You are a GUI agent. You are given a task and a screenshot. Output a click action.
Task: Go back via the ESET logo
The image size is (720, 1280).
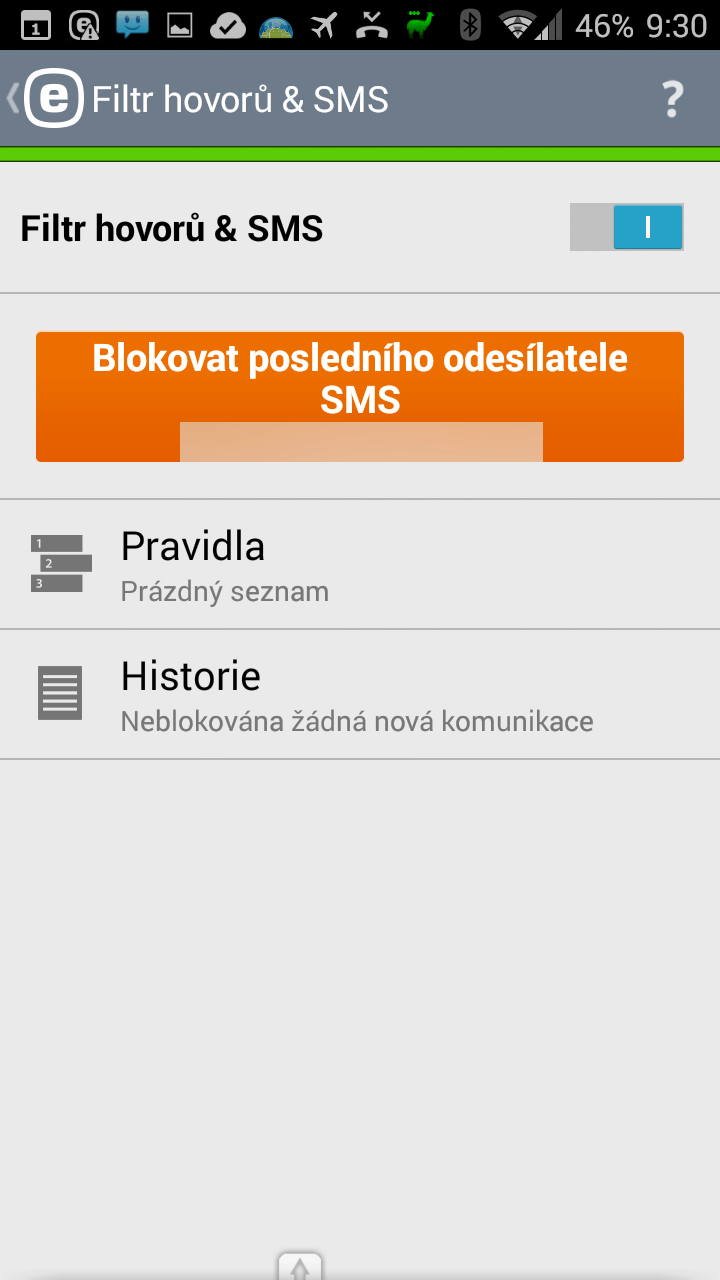pyautogui.click(x=48, y=99)
